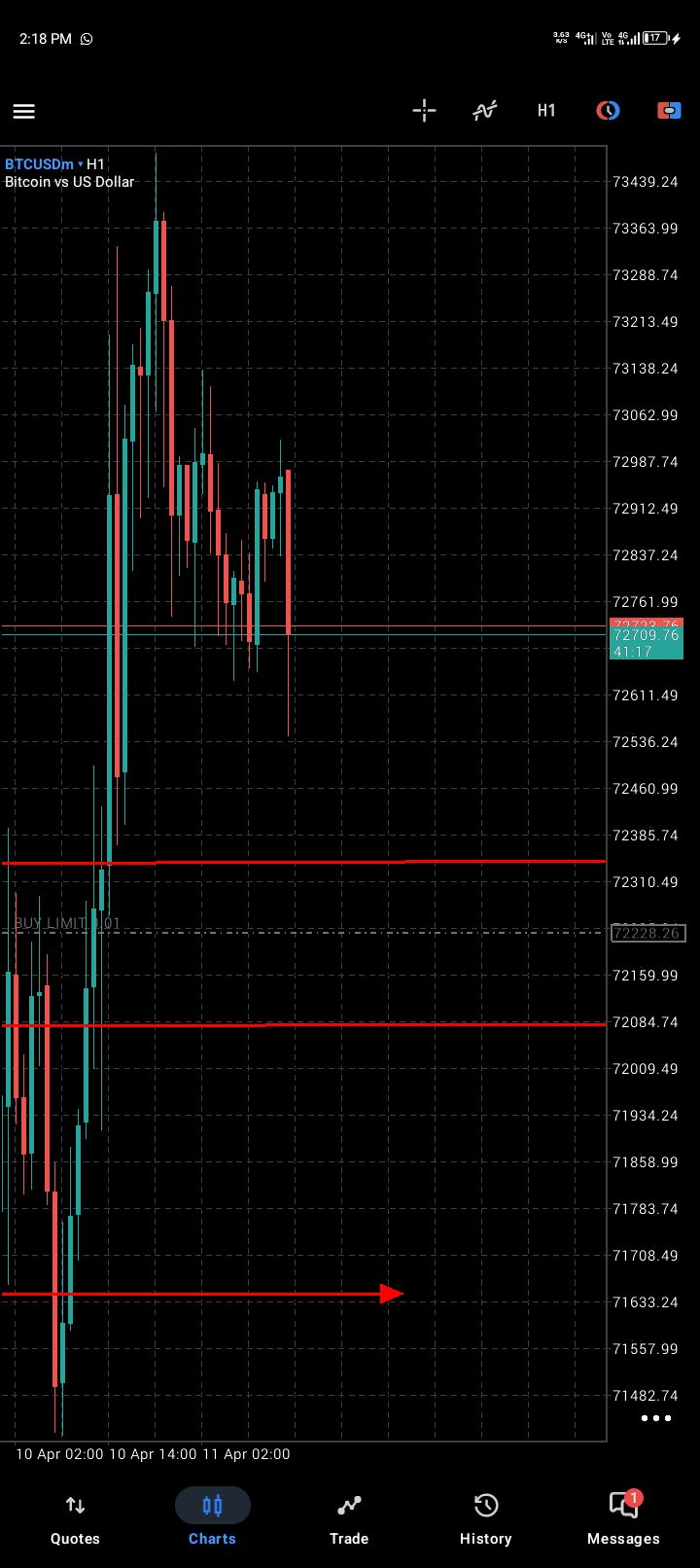The image size is (700, 1568).
Task: Open the Messages tab
Action: (x=623, y=1519)
